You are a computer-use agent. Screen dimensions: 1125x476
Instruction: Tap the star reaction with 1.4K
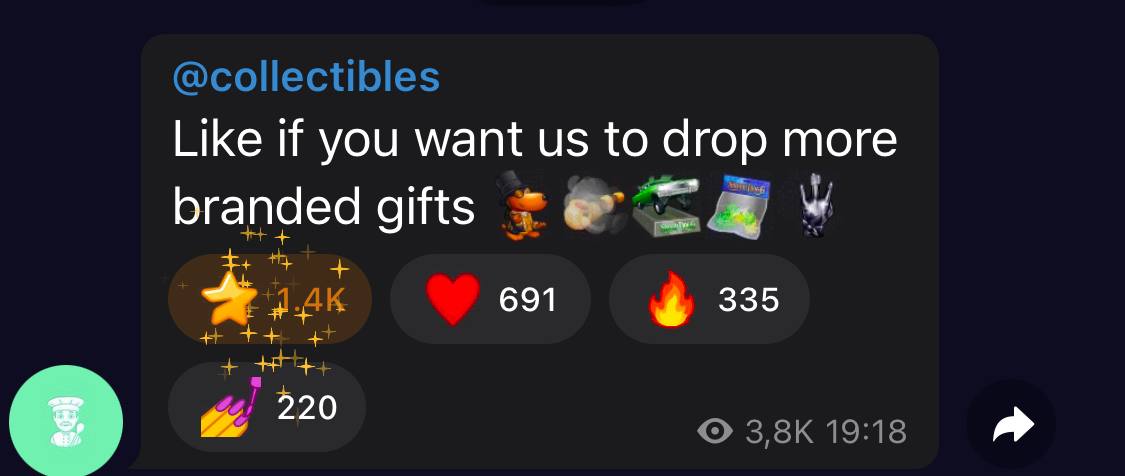(x=270, y=299)
